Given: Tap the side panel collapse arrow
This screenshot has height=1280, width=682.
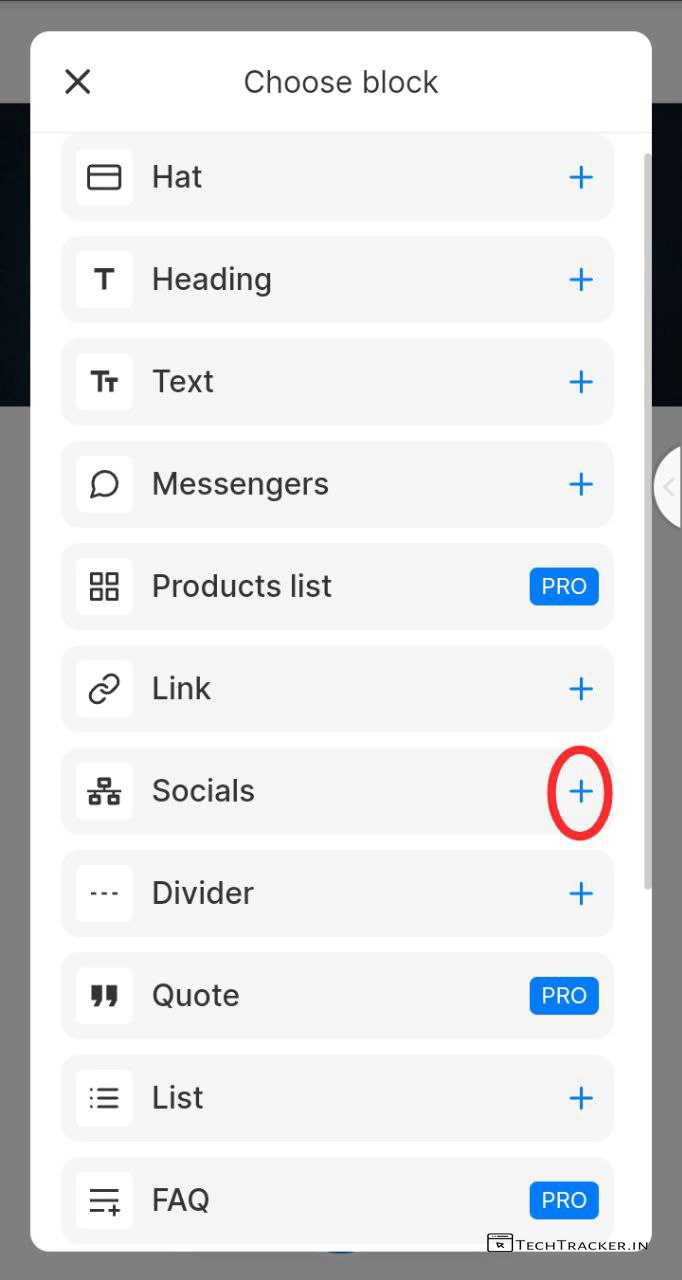Looking at the screenshot, I should tap(668, 488).
